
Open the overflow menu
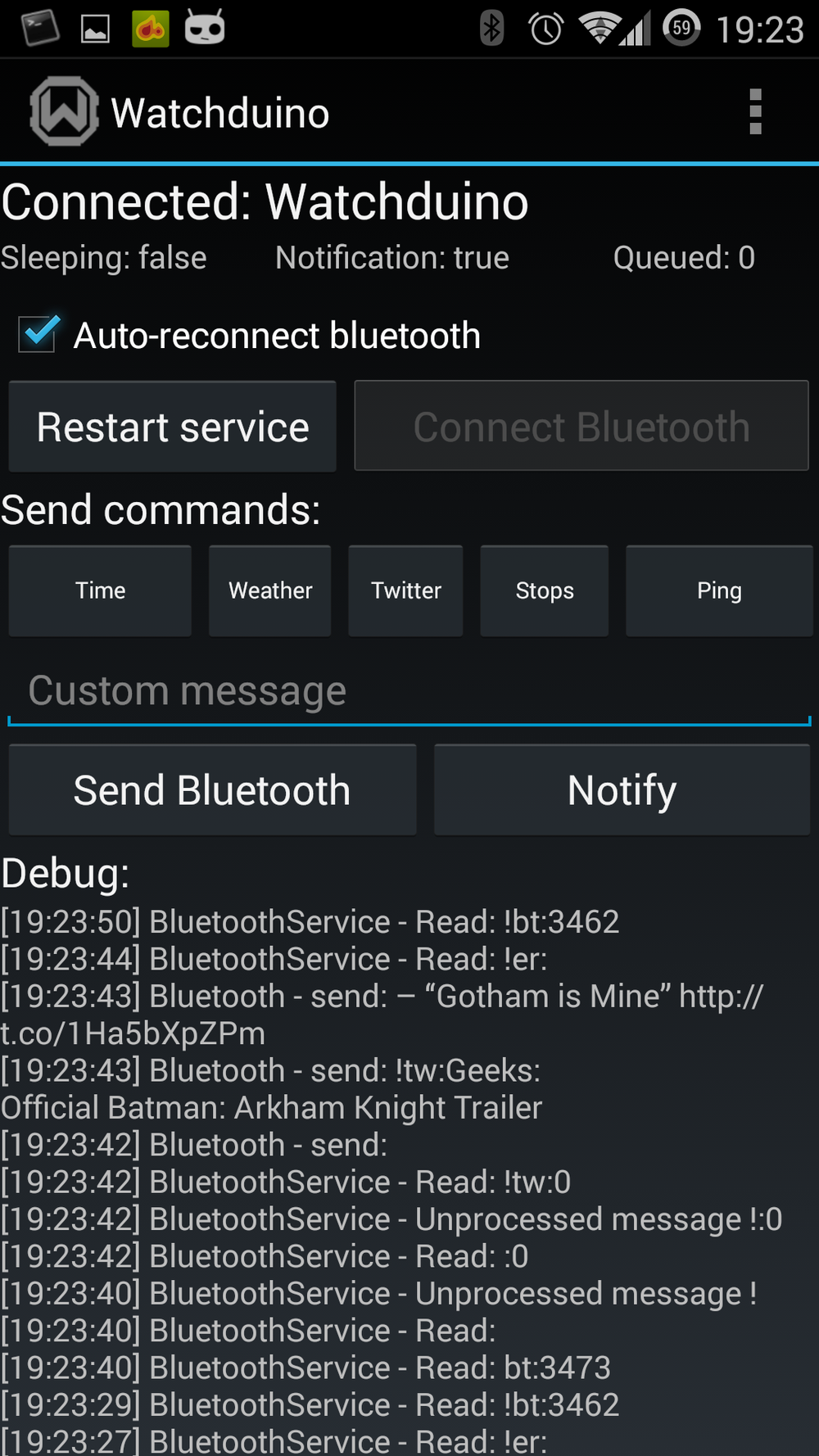755,112
